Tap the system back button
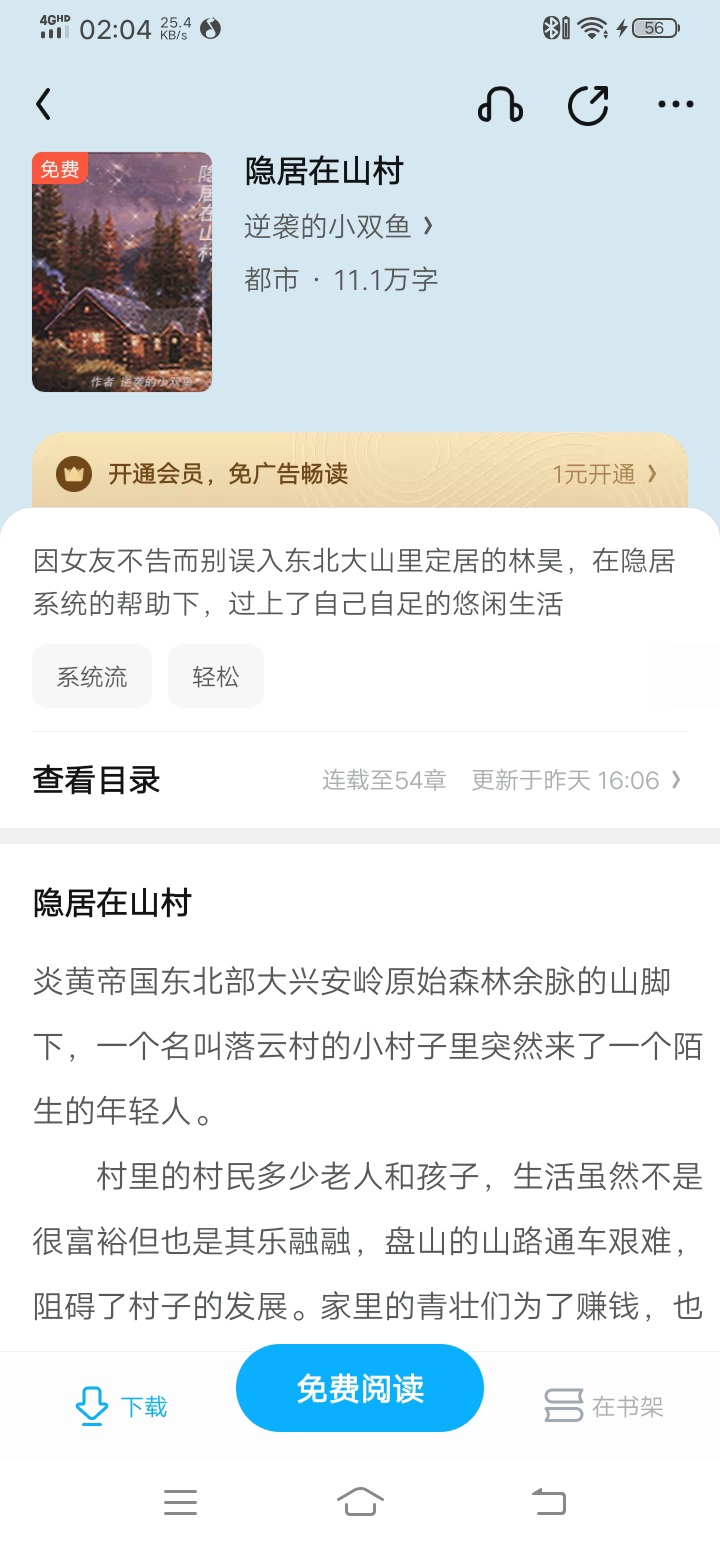720x1544 pixels. pos(548,1501)
